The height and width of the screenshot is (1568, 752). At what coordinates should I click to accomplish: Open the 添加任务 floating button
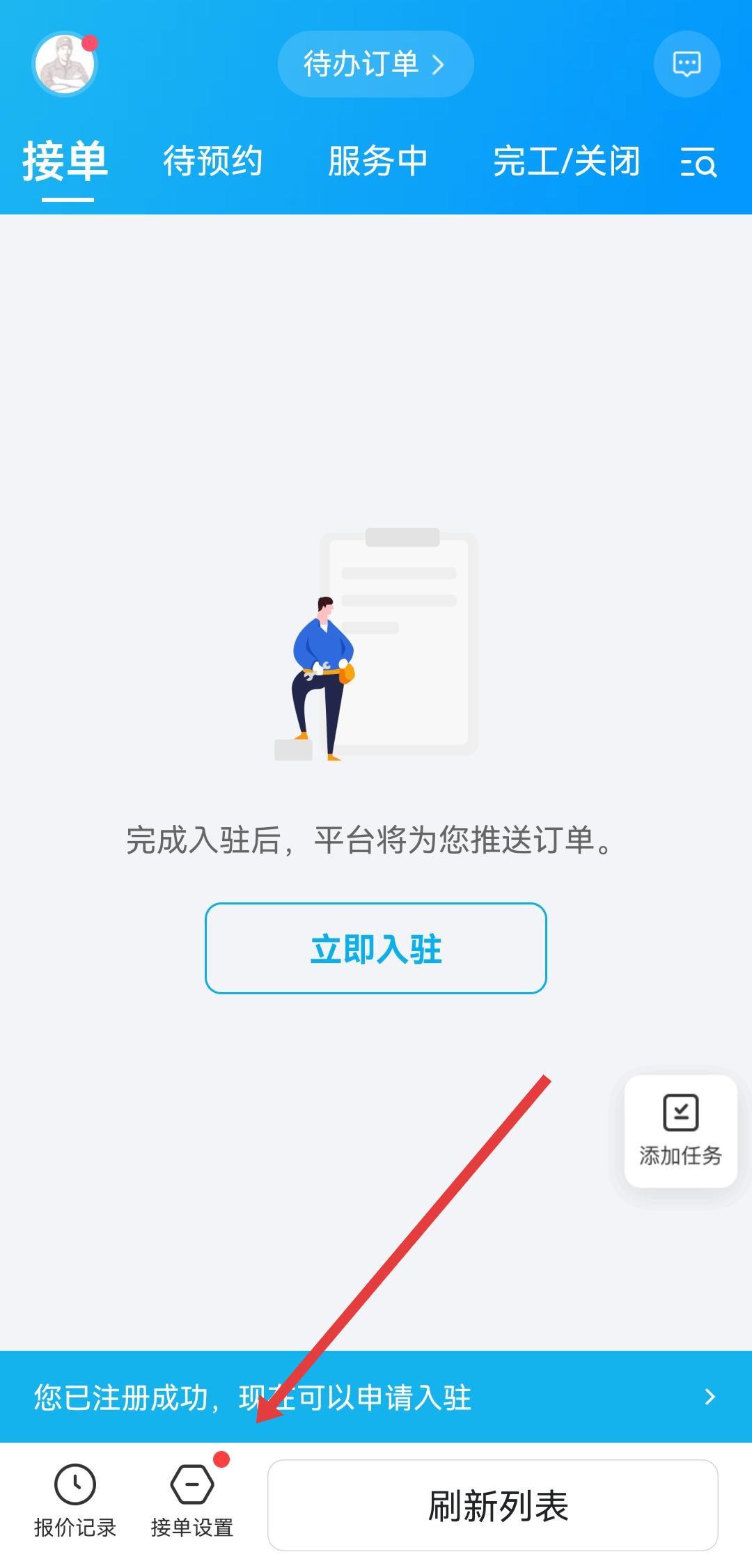(x=680, y=1131)
